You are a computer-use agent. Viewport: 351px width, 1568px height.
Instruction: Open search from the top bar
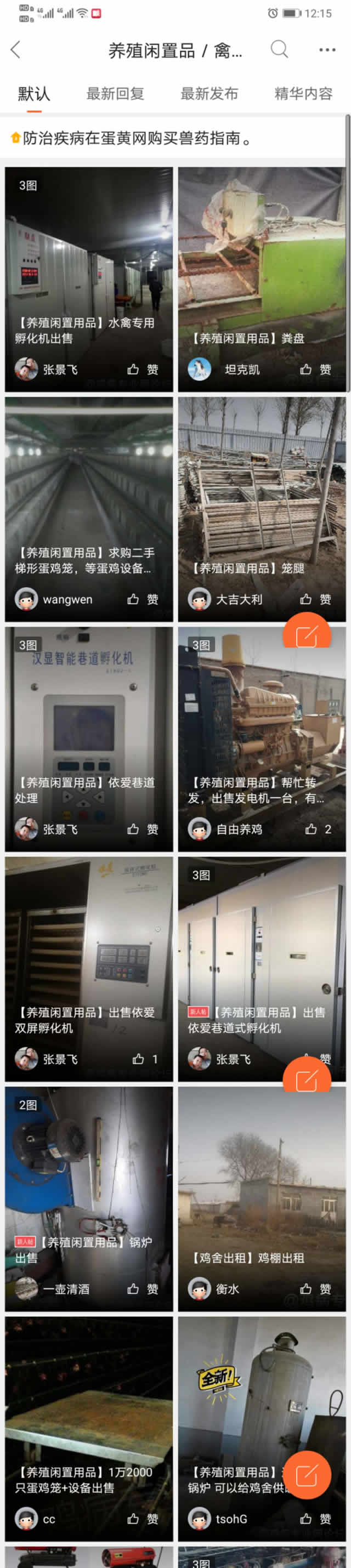click(x=279, y=49)
